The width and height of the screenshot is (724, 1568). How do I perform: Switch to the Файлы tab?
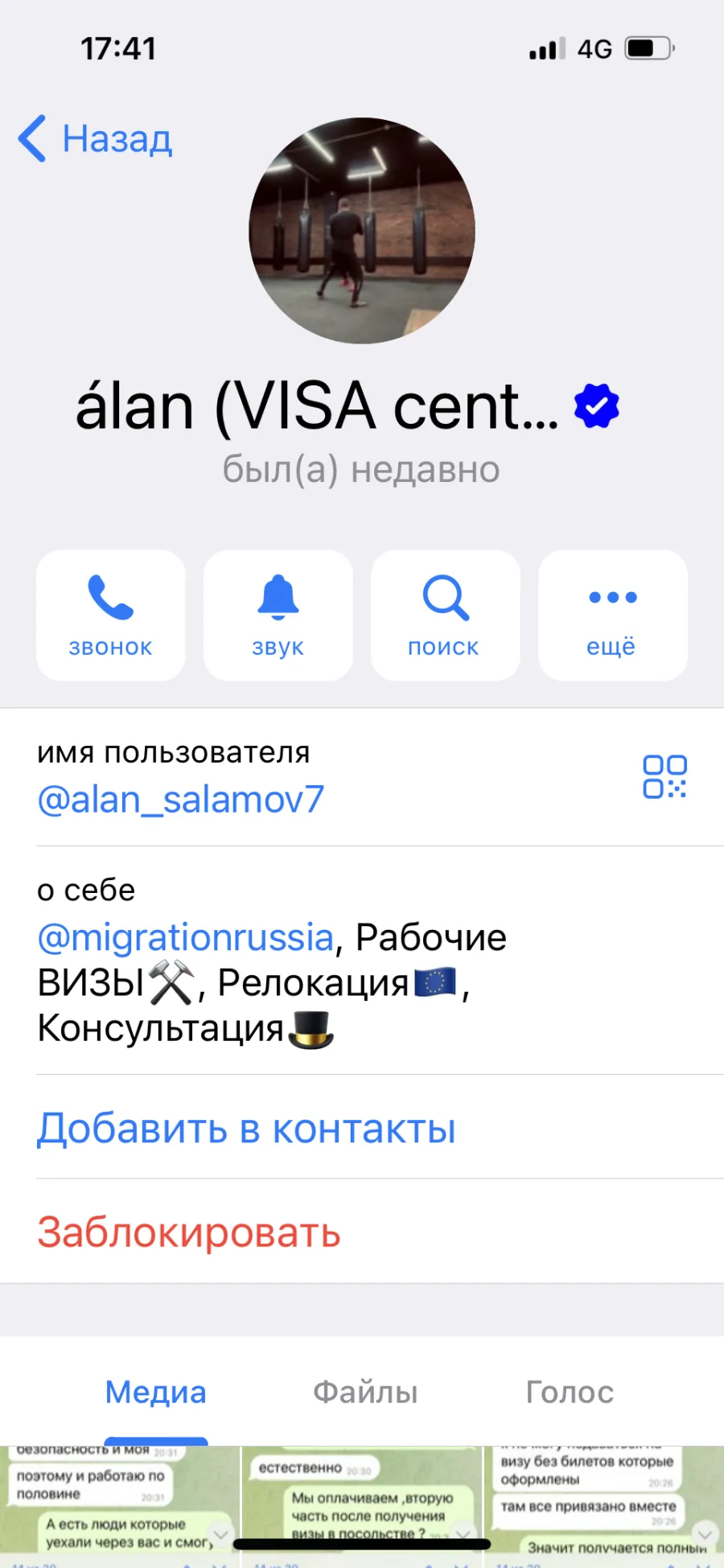(x=365, y=1392)
